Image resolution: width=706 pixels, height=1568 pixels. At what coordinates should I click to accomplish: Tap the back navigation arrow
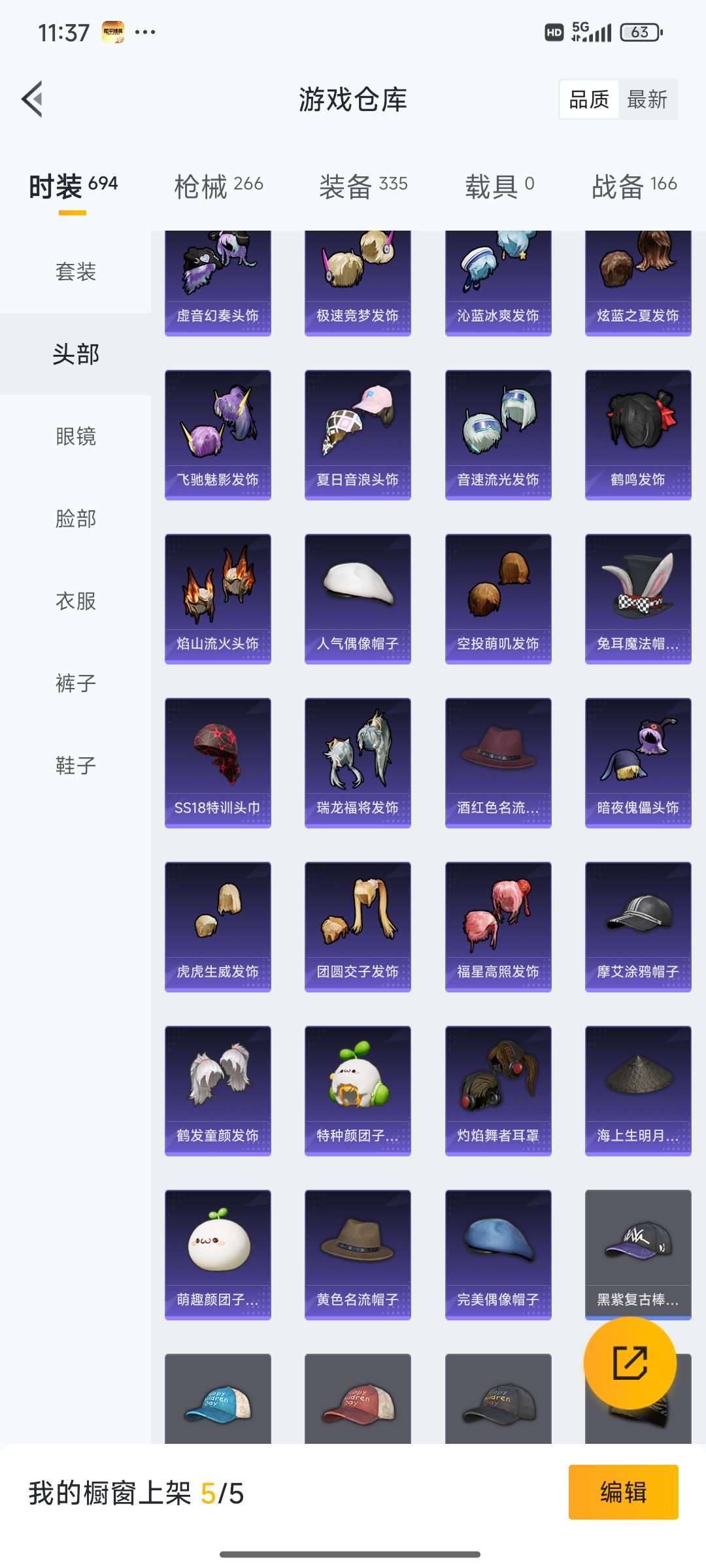point(31,99)
